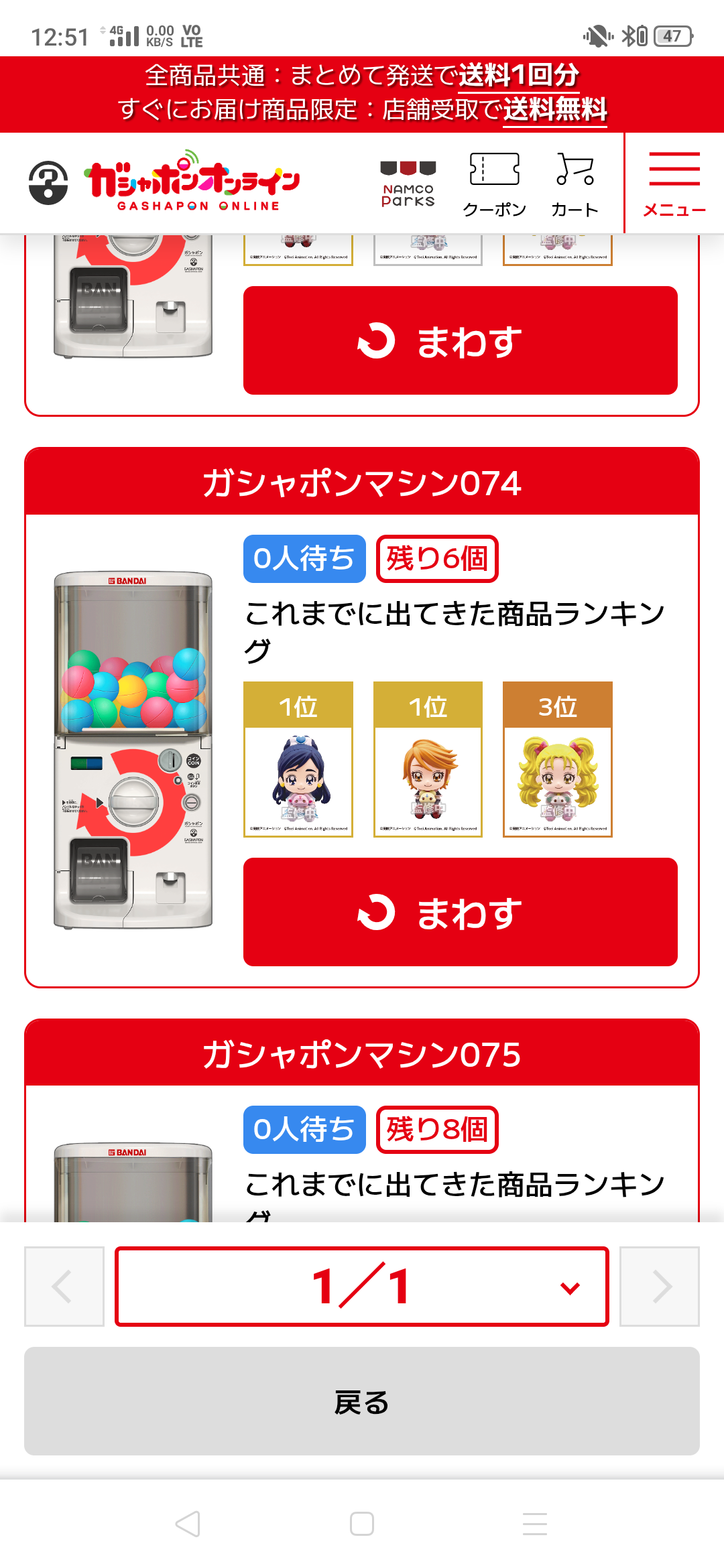Screen dimensions: 724x1568
Task: Go to the previous page arrow
Action: pos(64,1286)
